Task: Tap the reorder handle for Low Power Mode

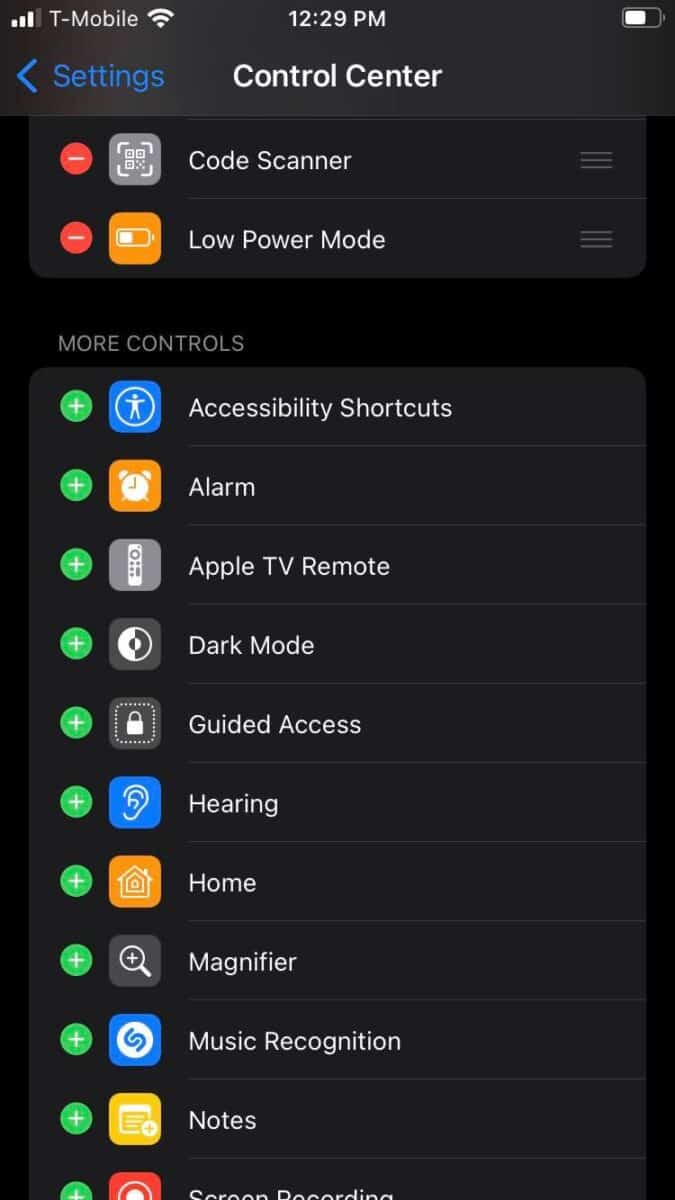Action: pyautogui.click(x=596, y=239)
